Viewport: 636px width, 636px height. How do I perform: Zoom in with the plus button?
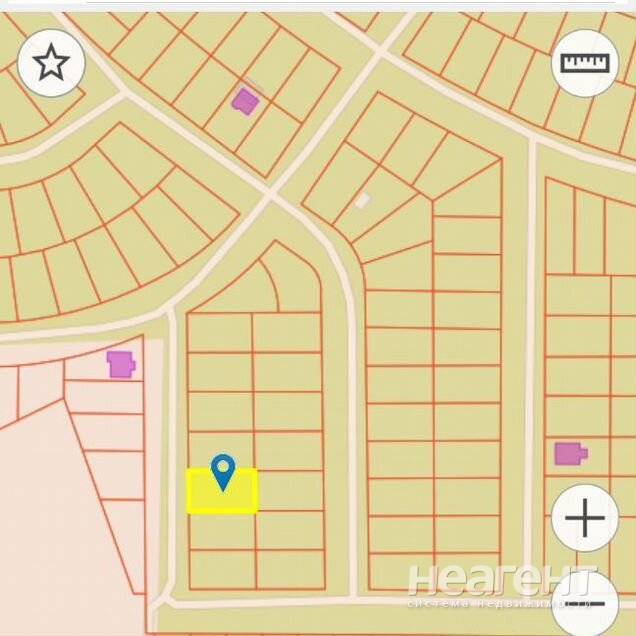(584, 518)
